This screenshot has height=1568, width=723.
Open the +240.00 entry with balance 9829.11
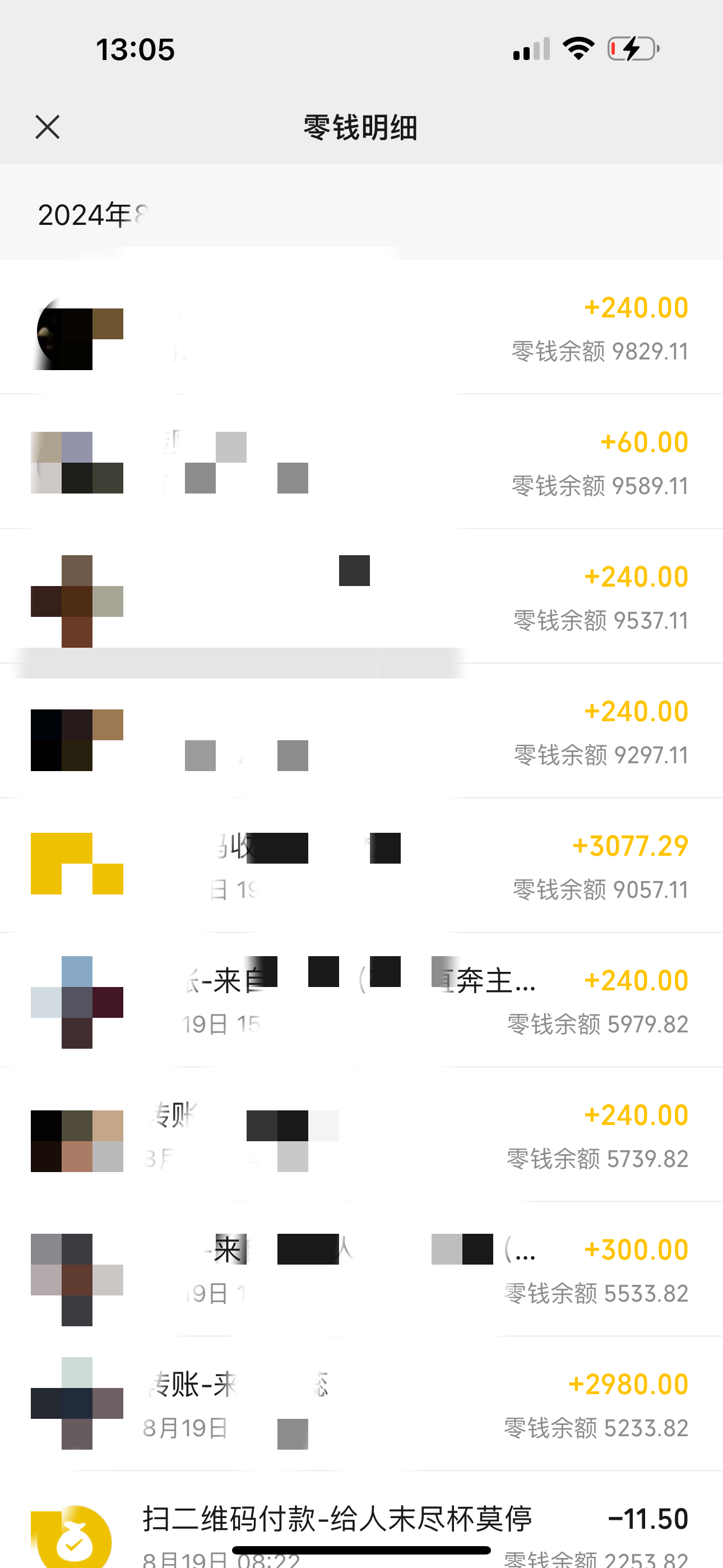point(361,329)
